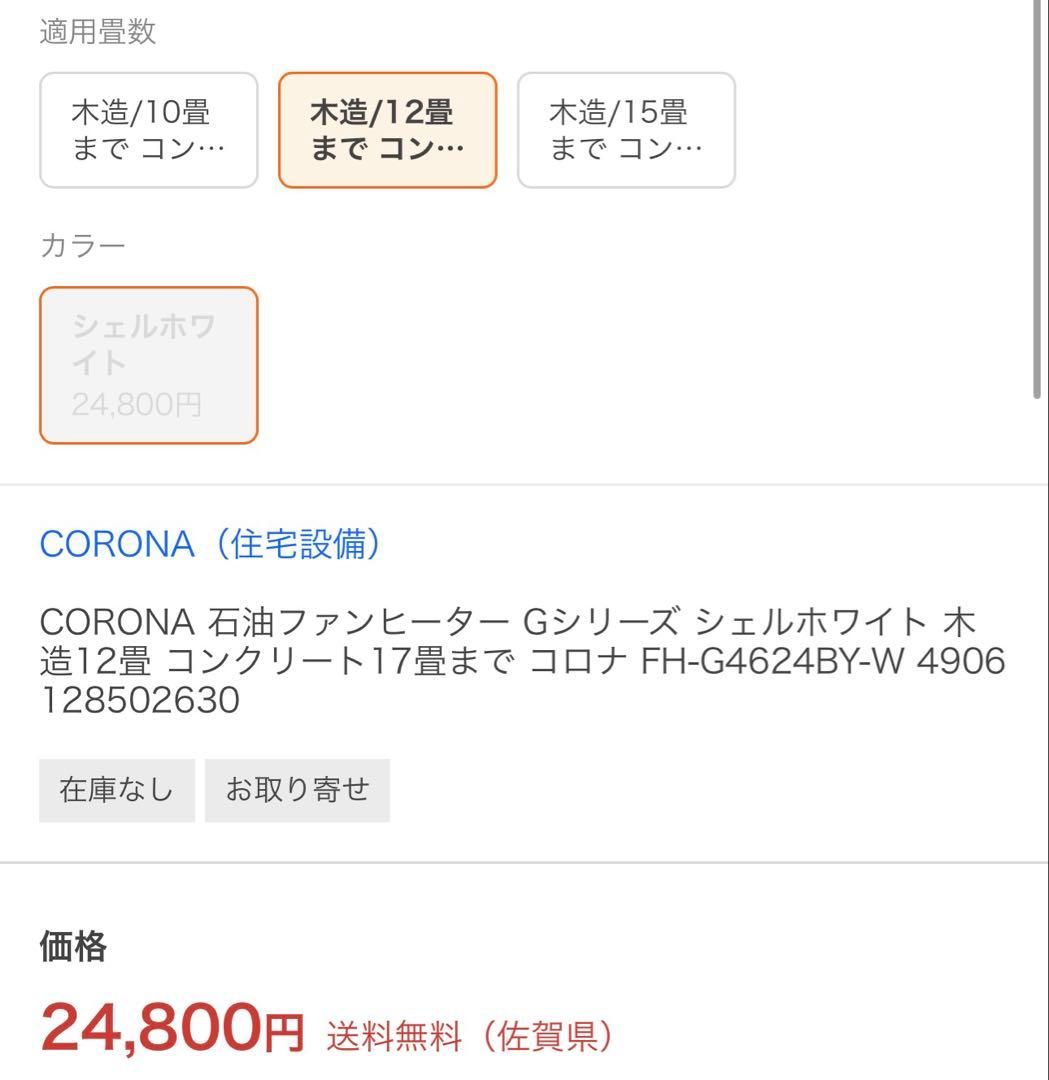Image resolution: width=1049 pixels, height=1080 pixels.
Task: Click the 24,800円 price inside color swatch
Action: [136, 404]
